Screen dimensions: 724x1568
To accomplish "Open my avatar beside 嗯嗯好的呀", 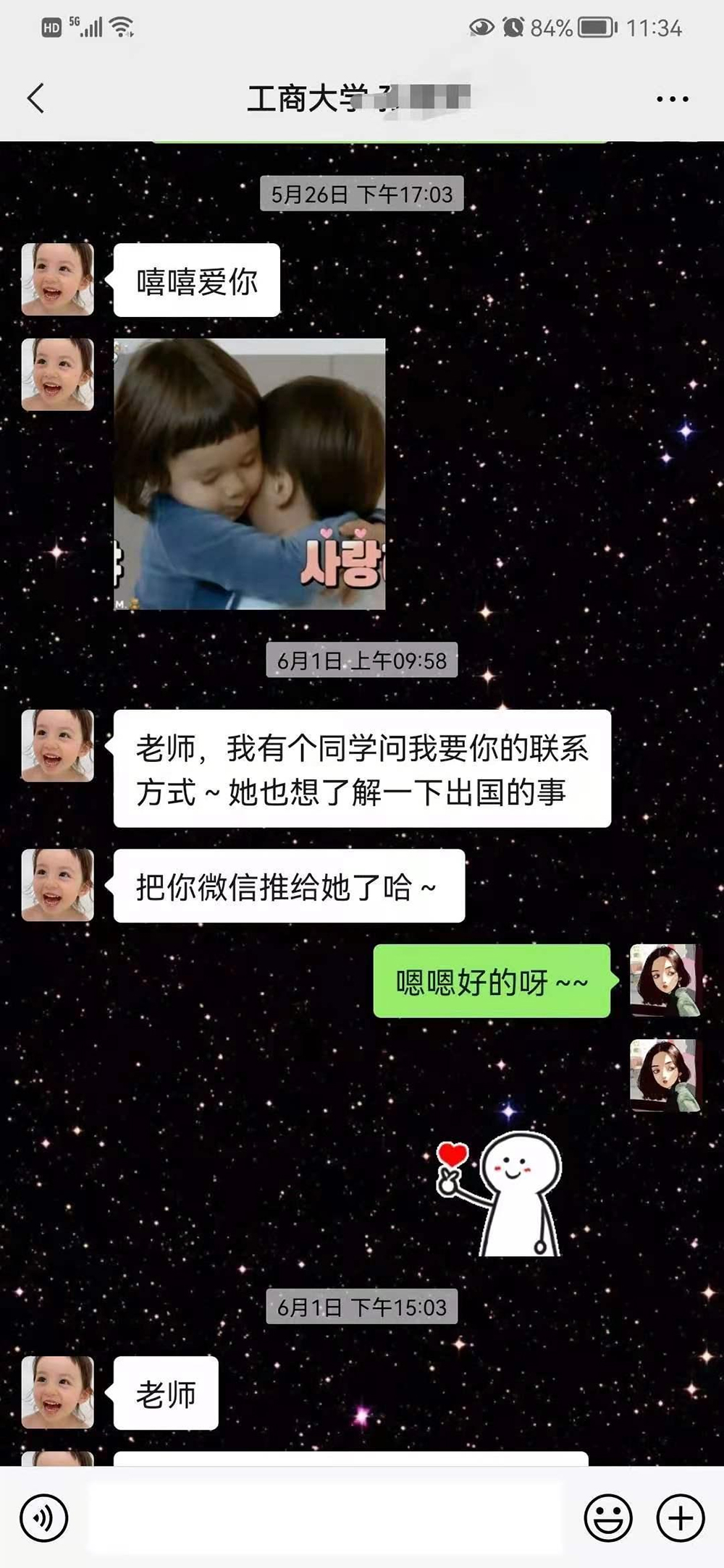I will point(665,980).
